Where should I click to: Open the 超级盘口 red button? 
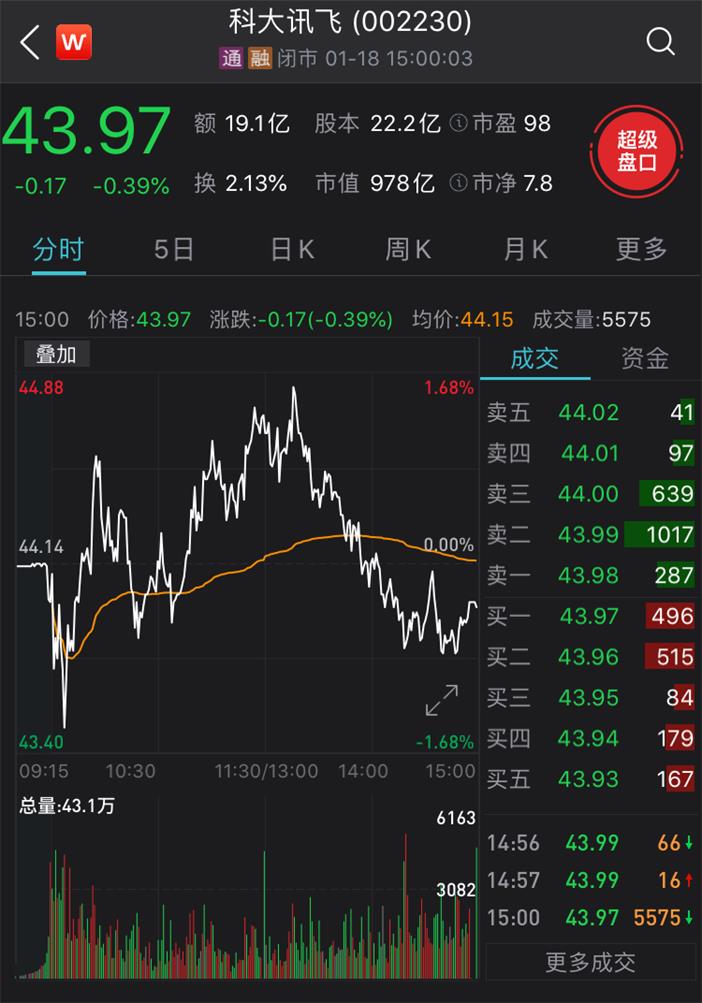(x=636, y=152)
